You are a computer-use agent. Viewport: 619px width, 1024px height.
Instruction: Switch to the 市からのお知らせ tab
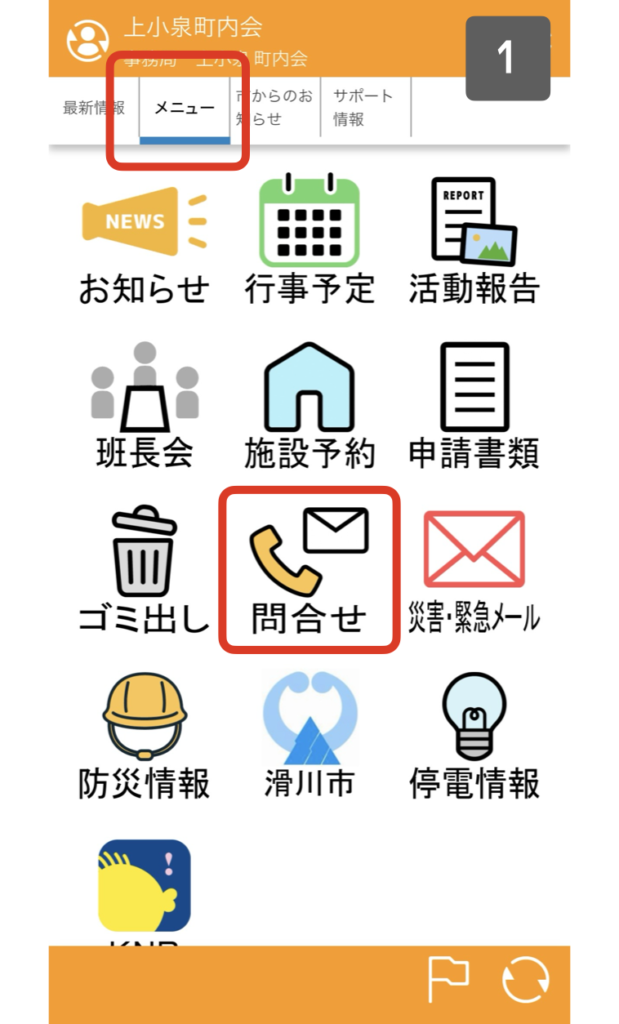coord(275,108)
